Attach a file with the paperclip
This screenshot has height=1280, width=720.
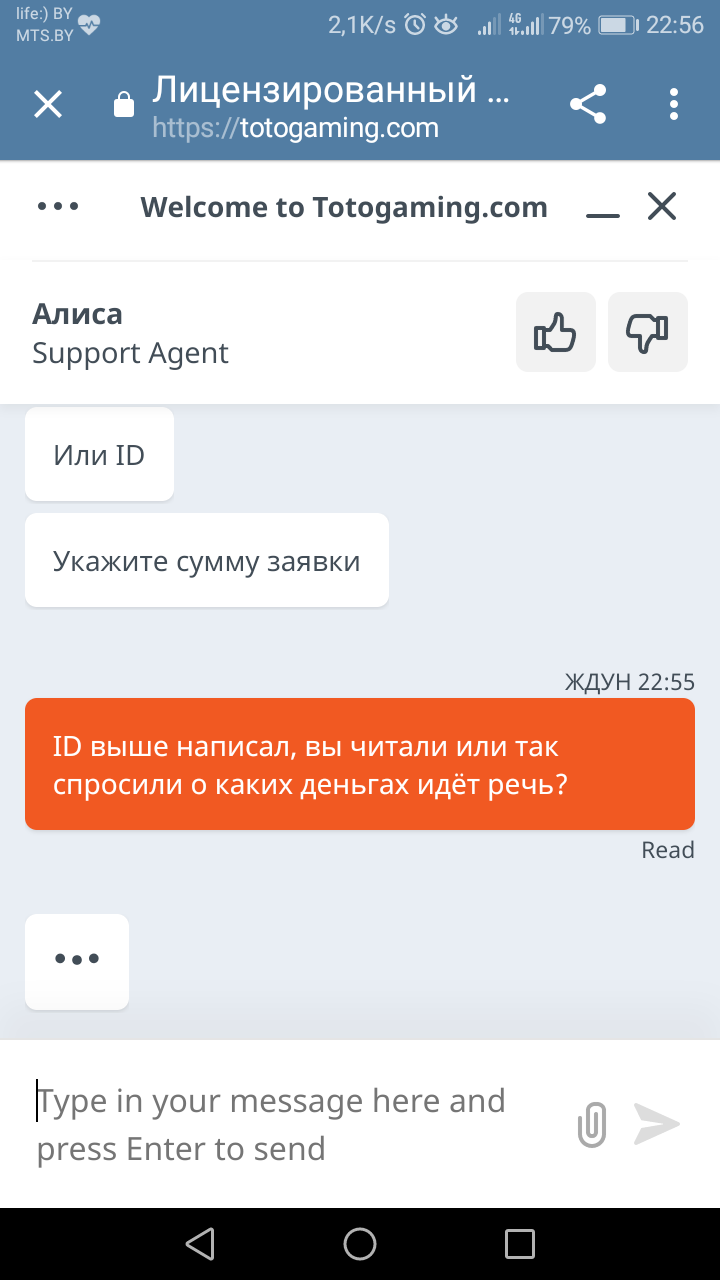[593, 1124]
